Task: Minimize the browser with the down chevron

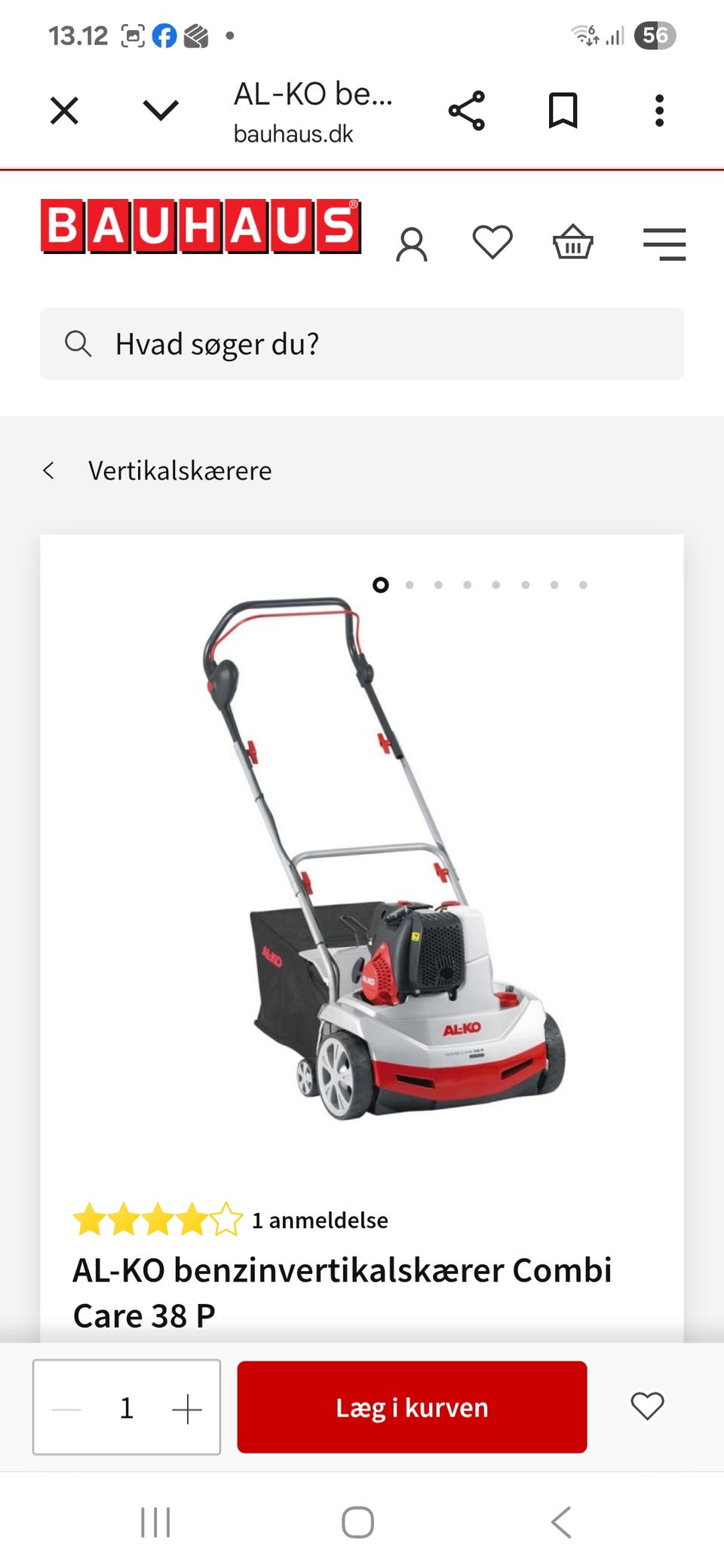Action: tap(161, 111)
